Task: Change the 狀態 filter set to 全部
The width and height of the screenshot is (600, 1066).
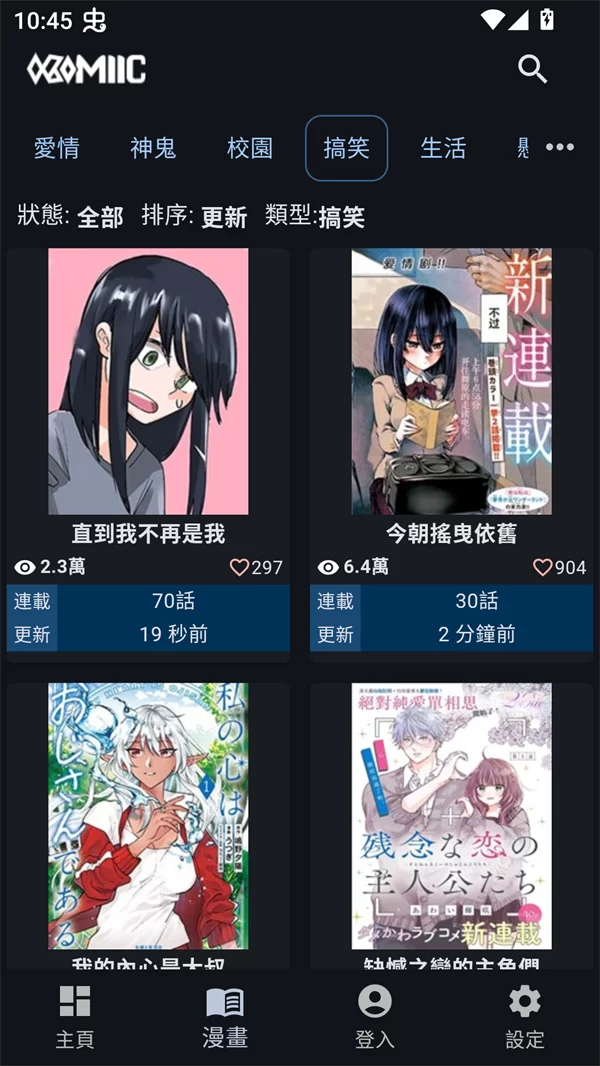Action: click(99, 216)
